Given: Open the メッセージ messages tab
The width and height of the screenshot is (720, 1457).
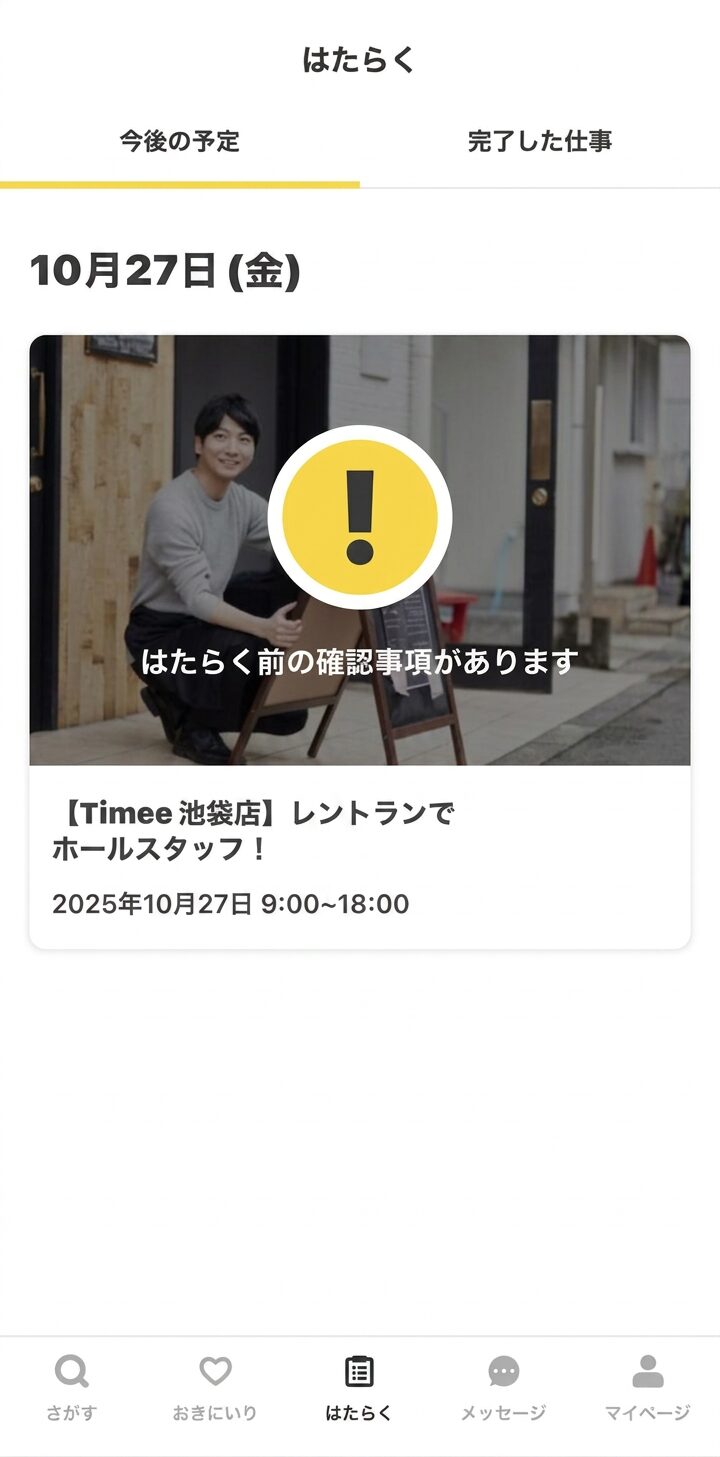Looking at the screenshot, I should point(503,1387).
